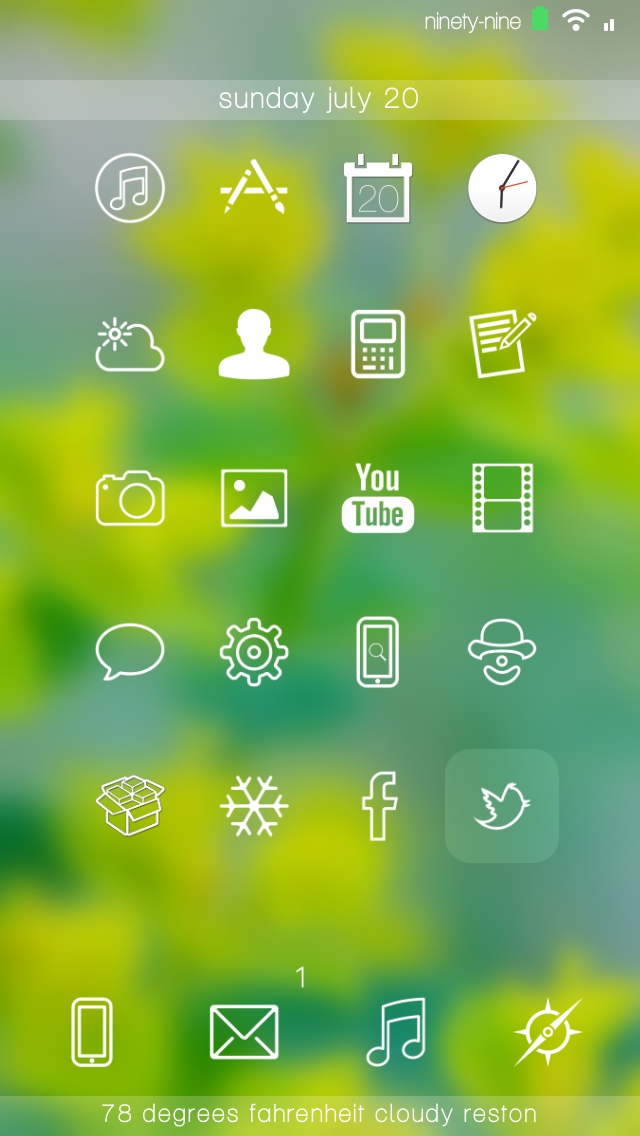Launch Safari compass in dock
Screen dimensions: 640x1136
tap(548, 1032)
